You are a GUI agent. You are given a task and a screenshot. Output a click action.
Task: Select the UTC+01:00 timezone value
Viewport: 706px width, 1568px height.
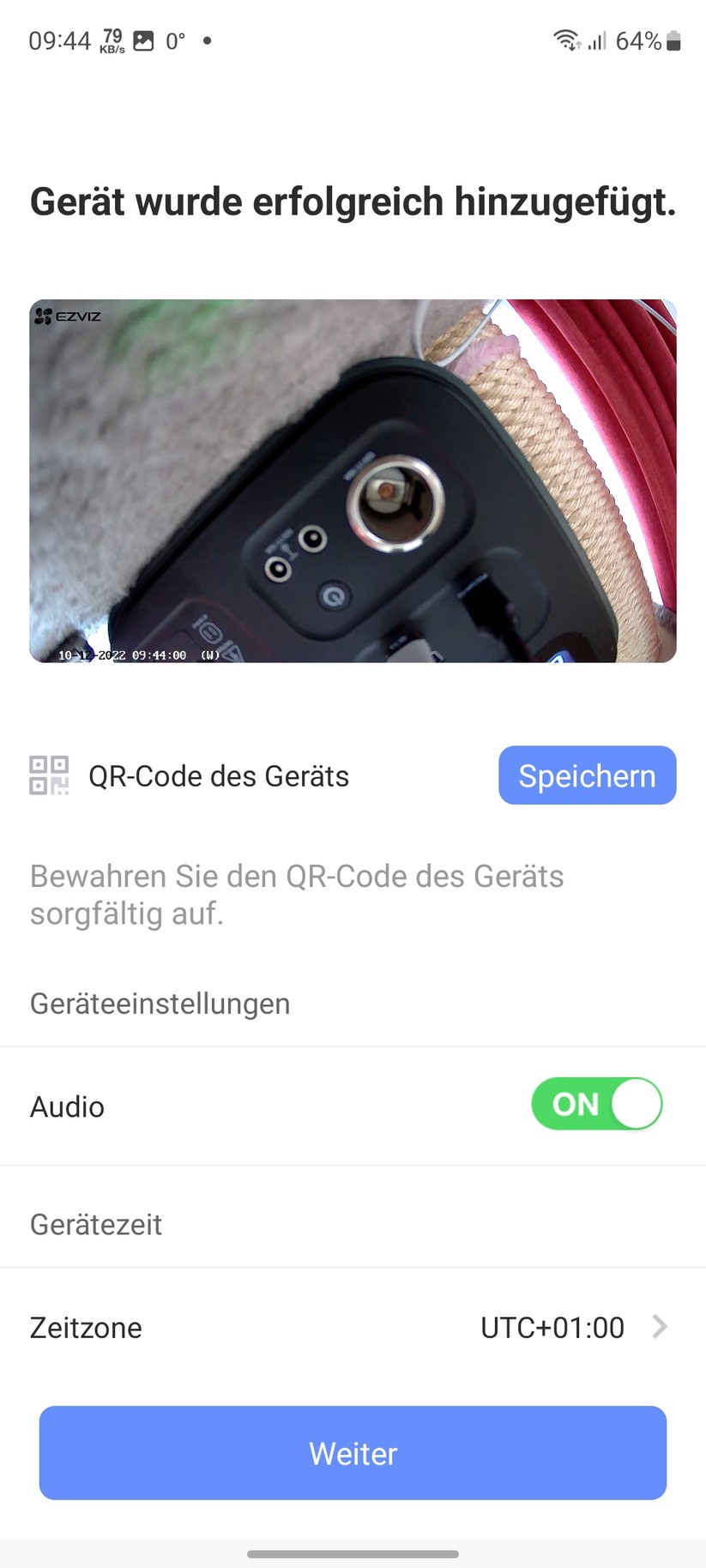coord(552,1327)
